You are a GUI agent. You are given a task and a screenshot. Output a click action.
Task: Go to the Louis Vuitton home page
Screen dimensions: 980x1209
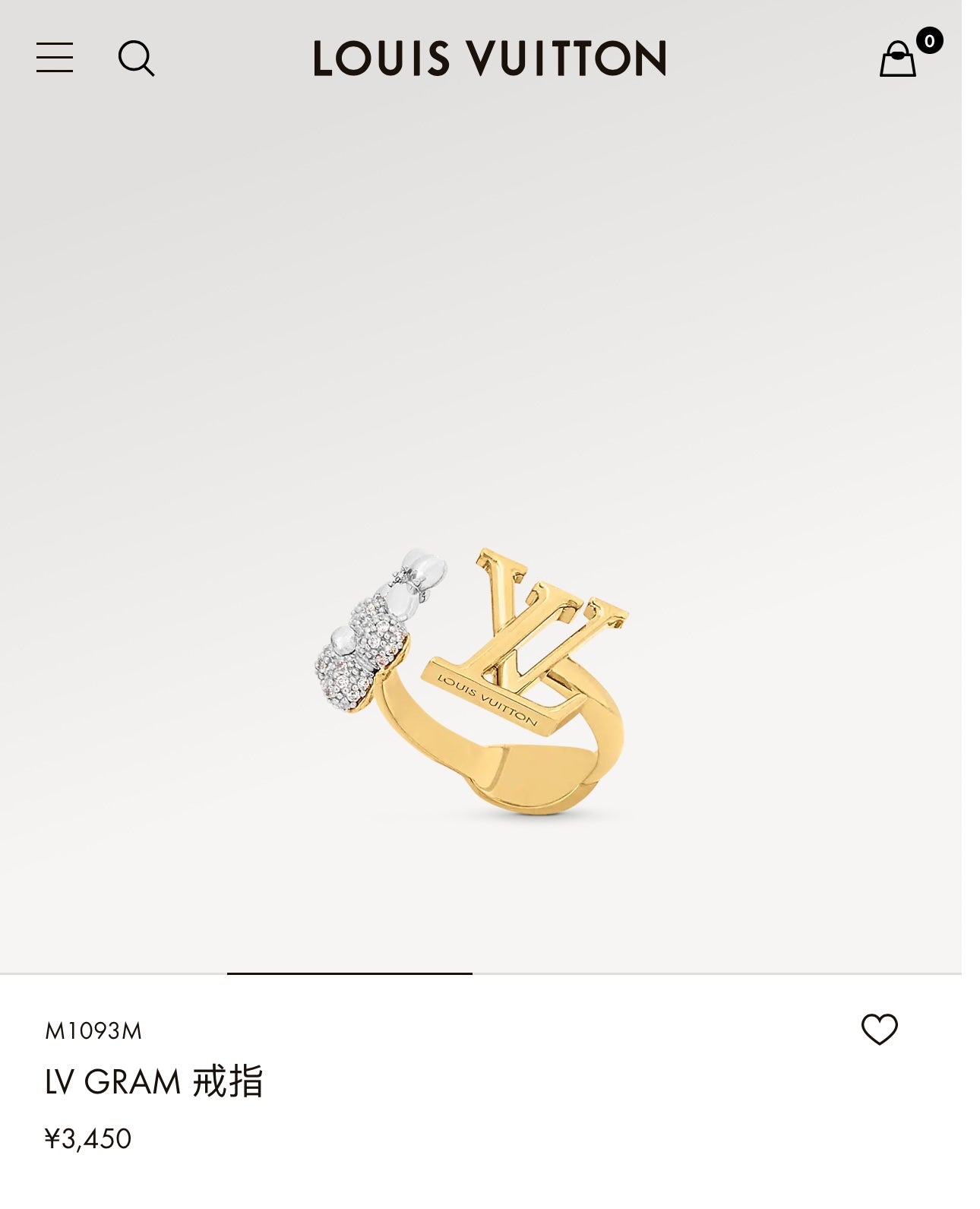pos(490,59)
